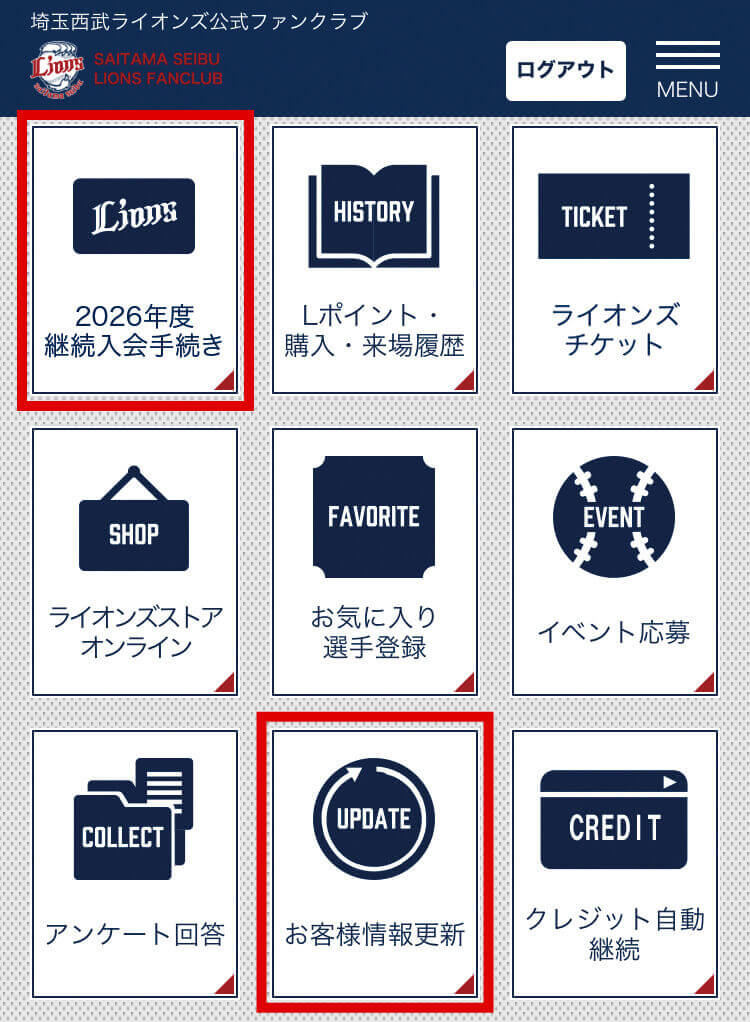The image size is (750, 1022).
Task: Open the MENU hamburger drawer
Action: pos(687,70)
